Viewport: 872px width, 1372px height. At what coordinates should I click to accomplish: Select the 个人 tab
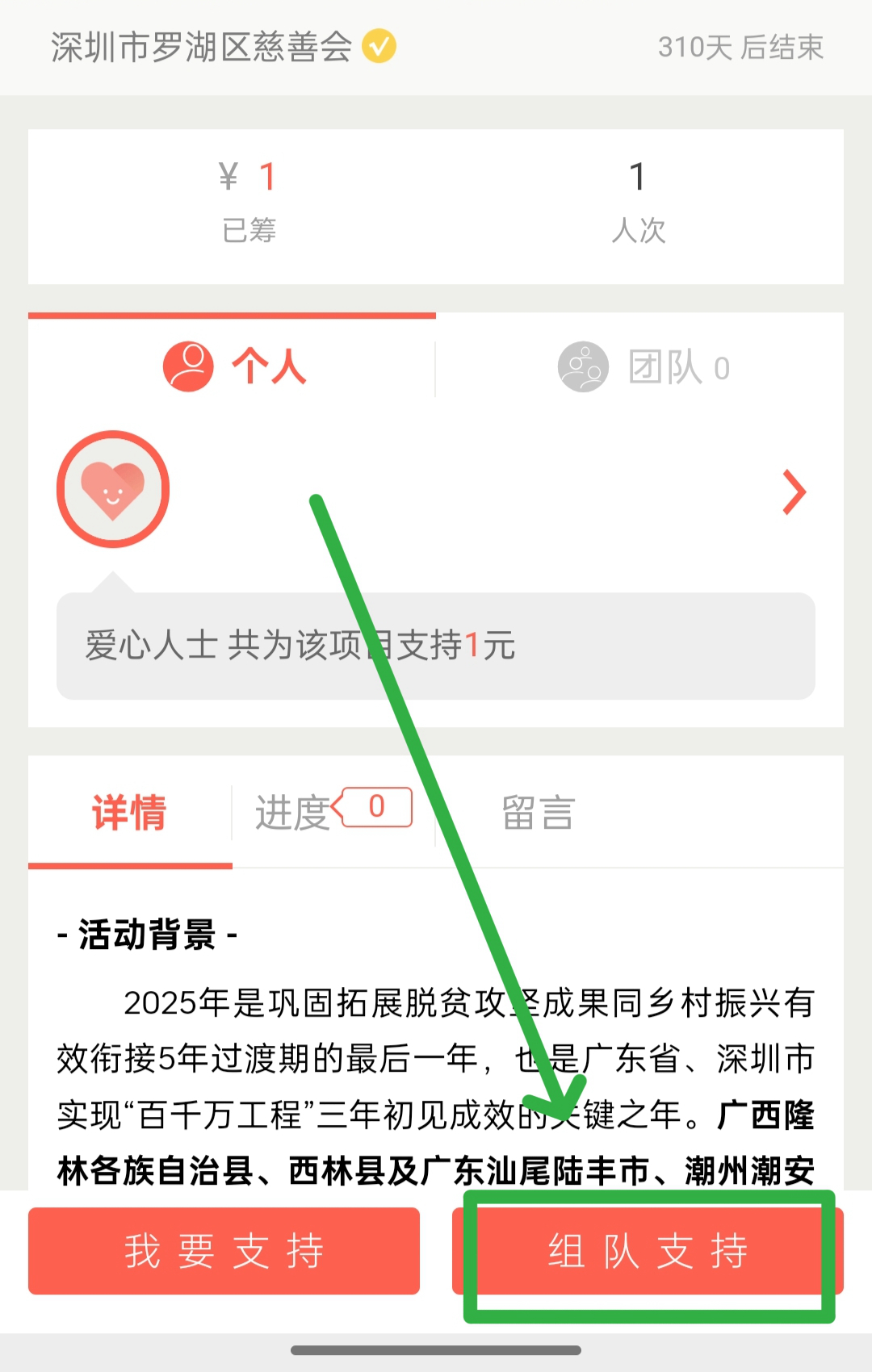(x=234, y=367)
